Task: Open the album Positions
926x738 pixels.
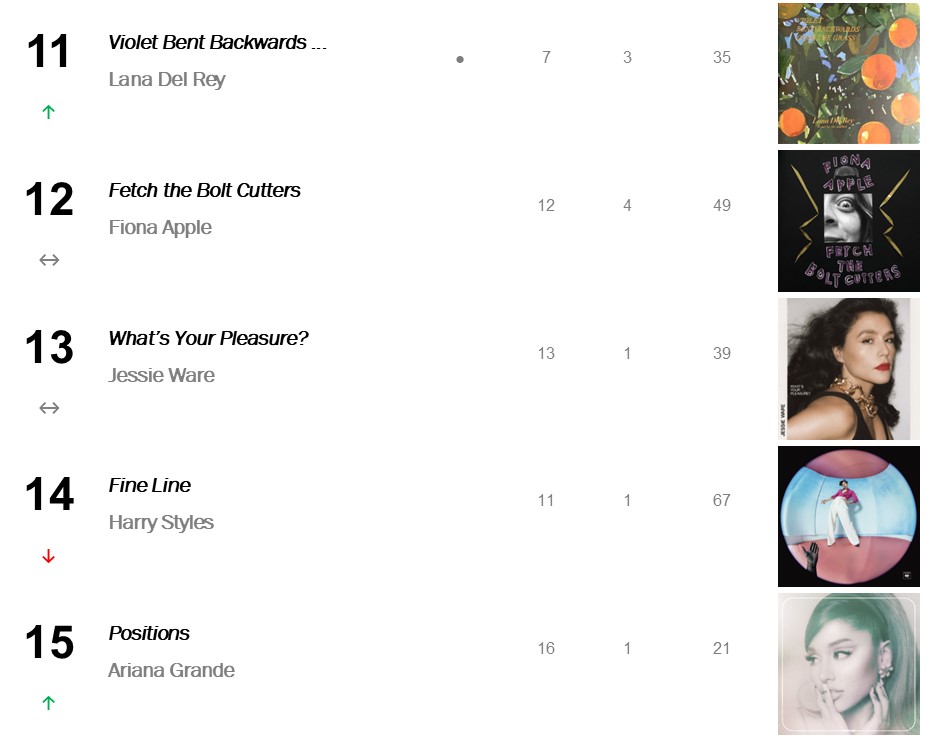Action: point(149,633)
